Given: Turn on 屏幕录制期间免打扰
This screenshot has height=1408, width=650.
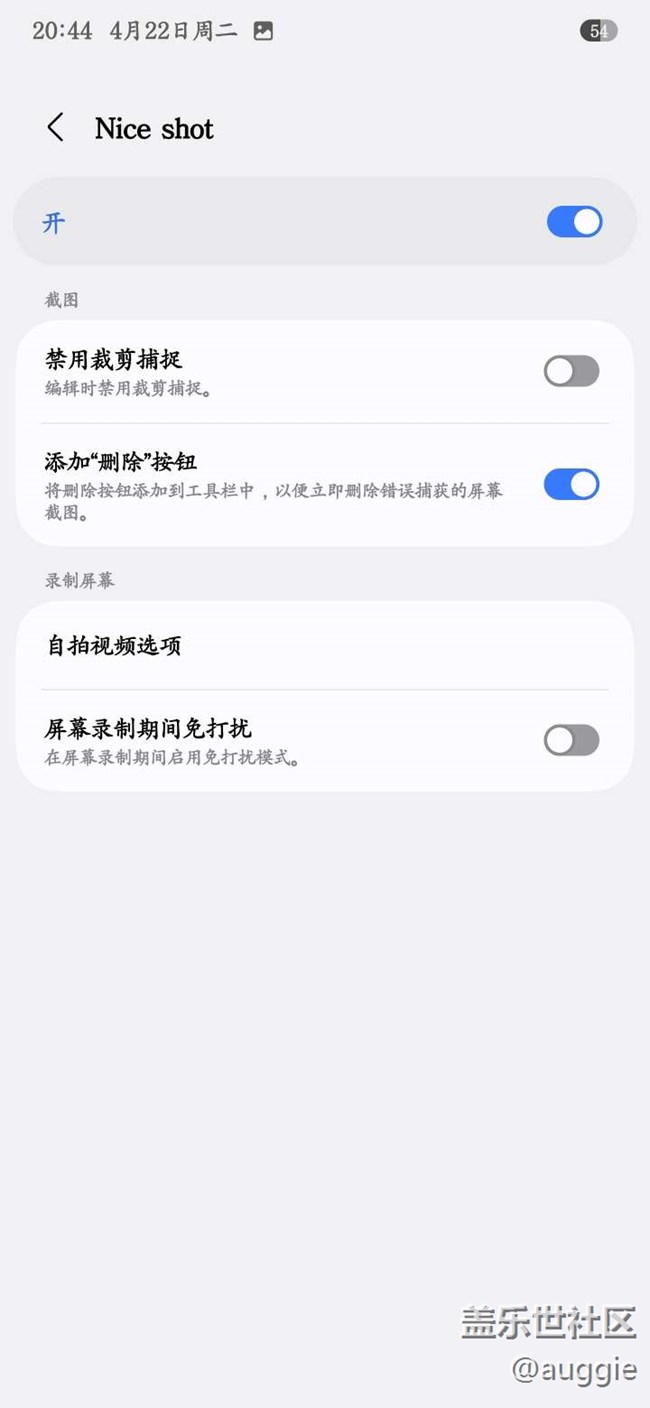Looking at the screenshot, I should point(571,741).
